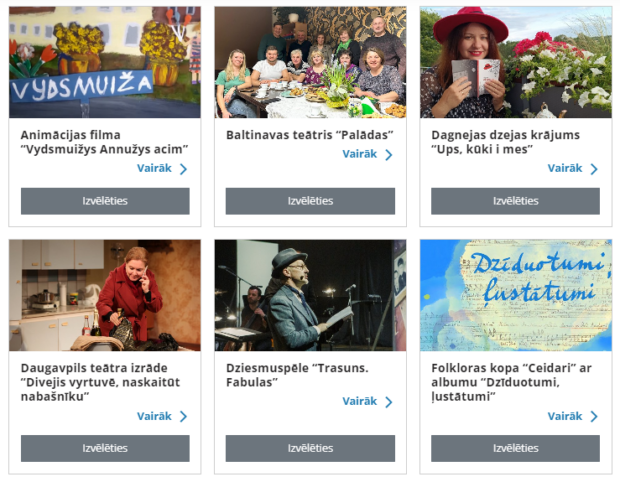Open Vairāk link for Dziesmuspēle Trasuns. Fabulas
The image size is (620, 482).
(x=367, y=401)
